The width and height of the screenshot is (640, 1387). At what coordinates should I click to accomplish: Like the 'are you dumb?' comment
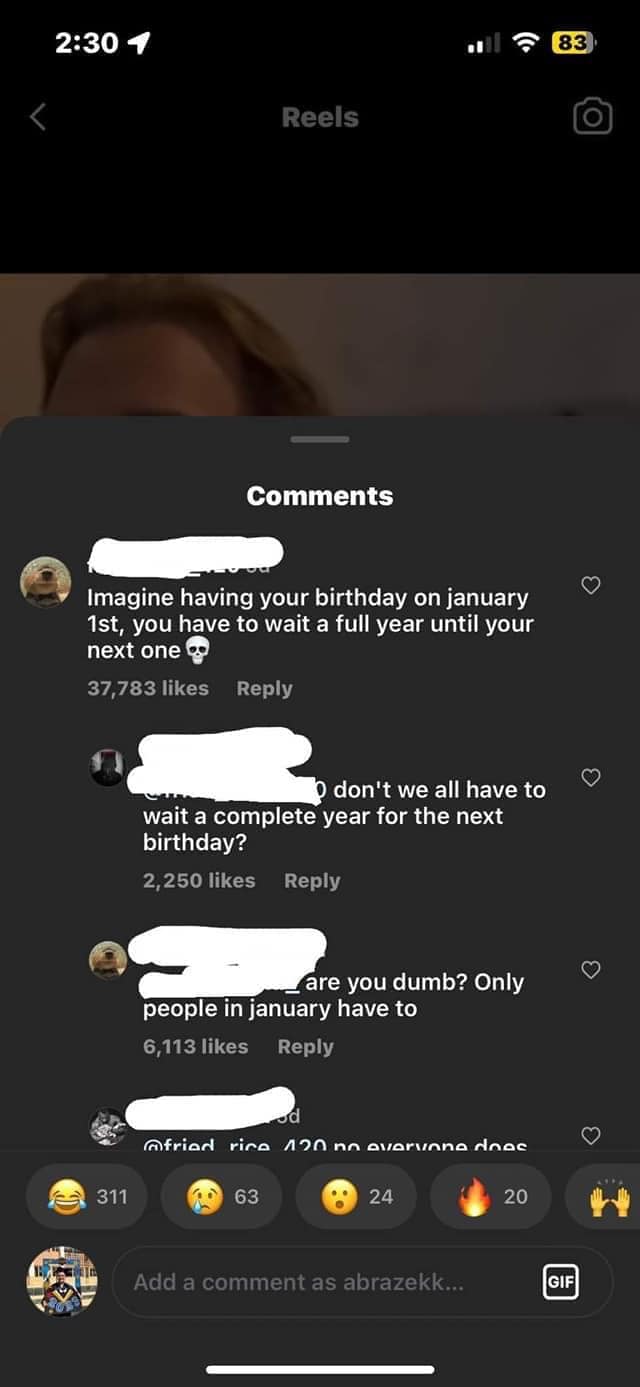[x=591, y=970]
